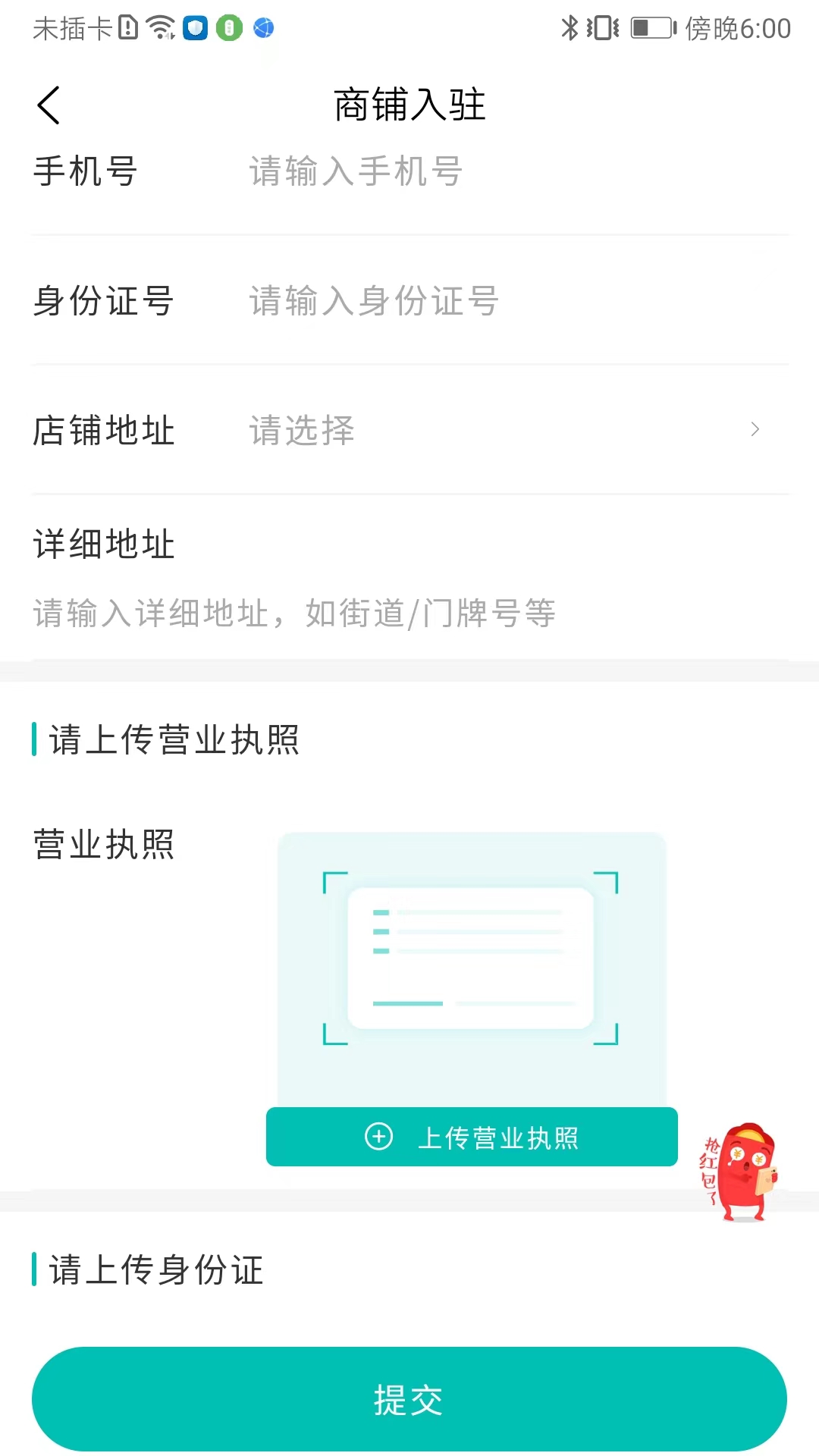Tap the 上传营业执照 upload button
Image resolution: width=819 pixels, height=1456 pixels.
(471, 1137)
